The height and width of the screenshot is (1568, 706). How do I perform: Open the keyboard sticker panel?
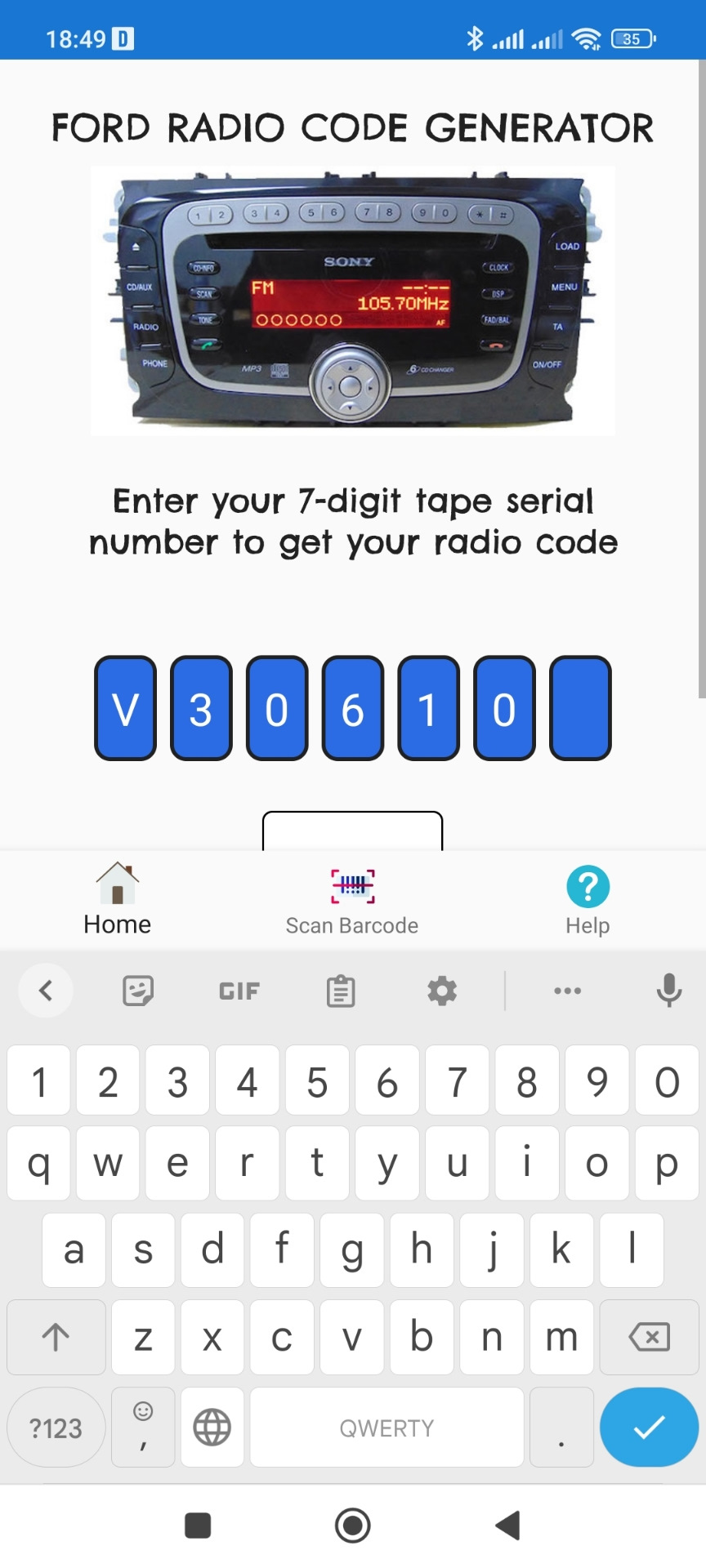click(x=138, y=991)
